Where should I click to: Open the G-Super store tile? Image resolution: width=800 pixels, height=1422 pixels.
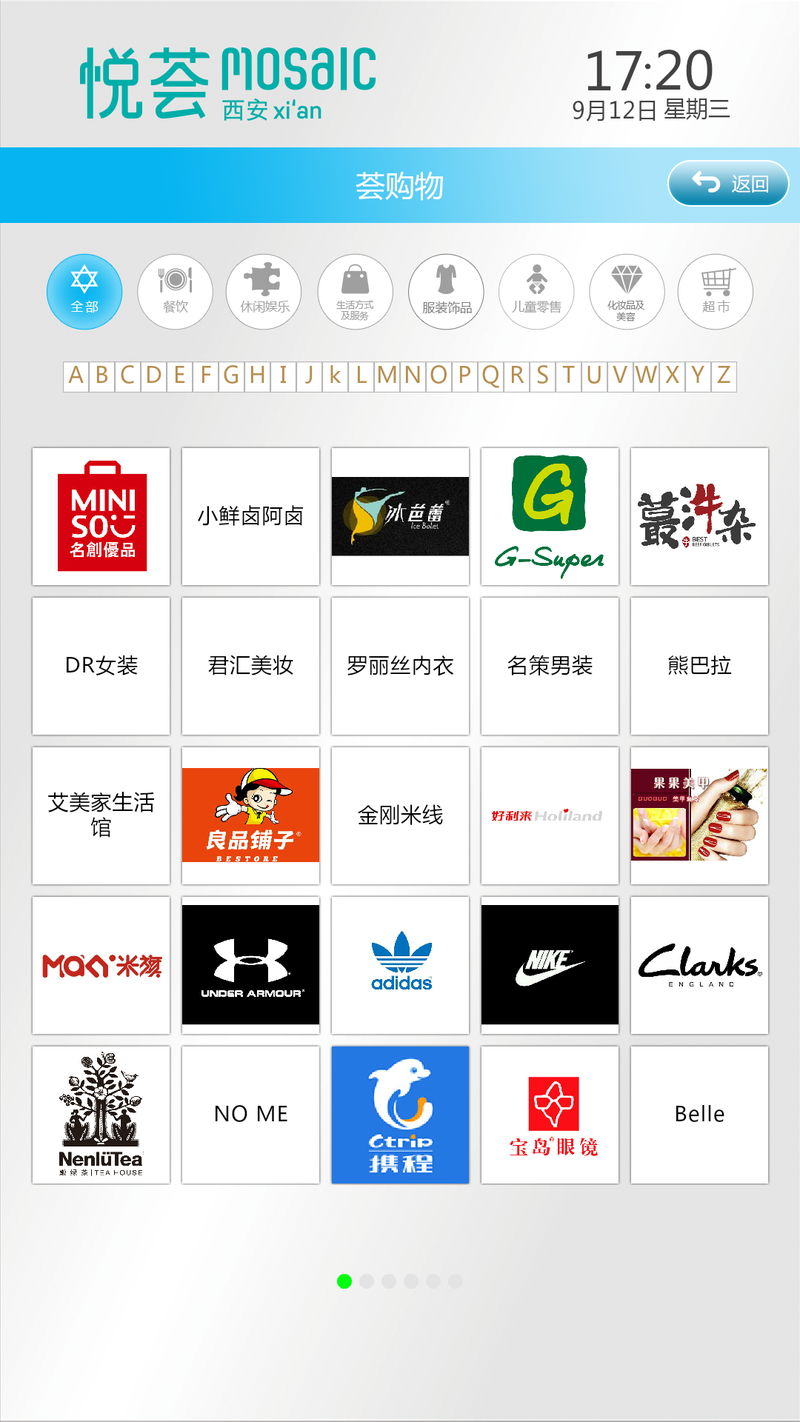(550, 516)
